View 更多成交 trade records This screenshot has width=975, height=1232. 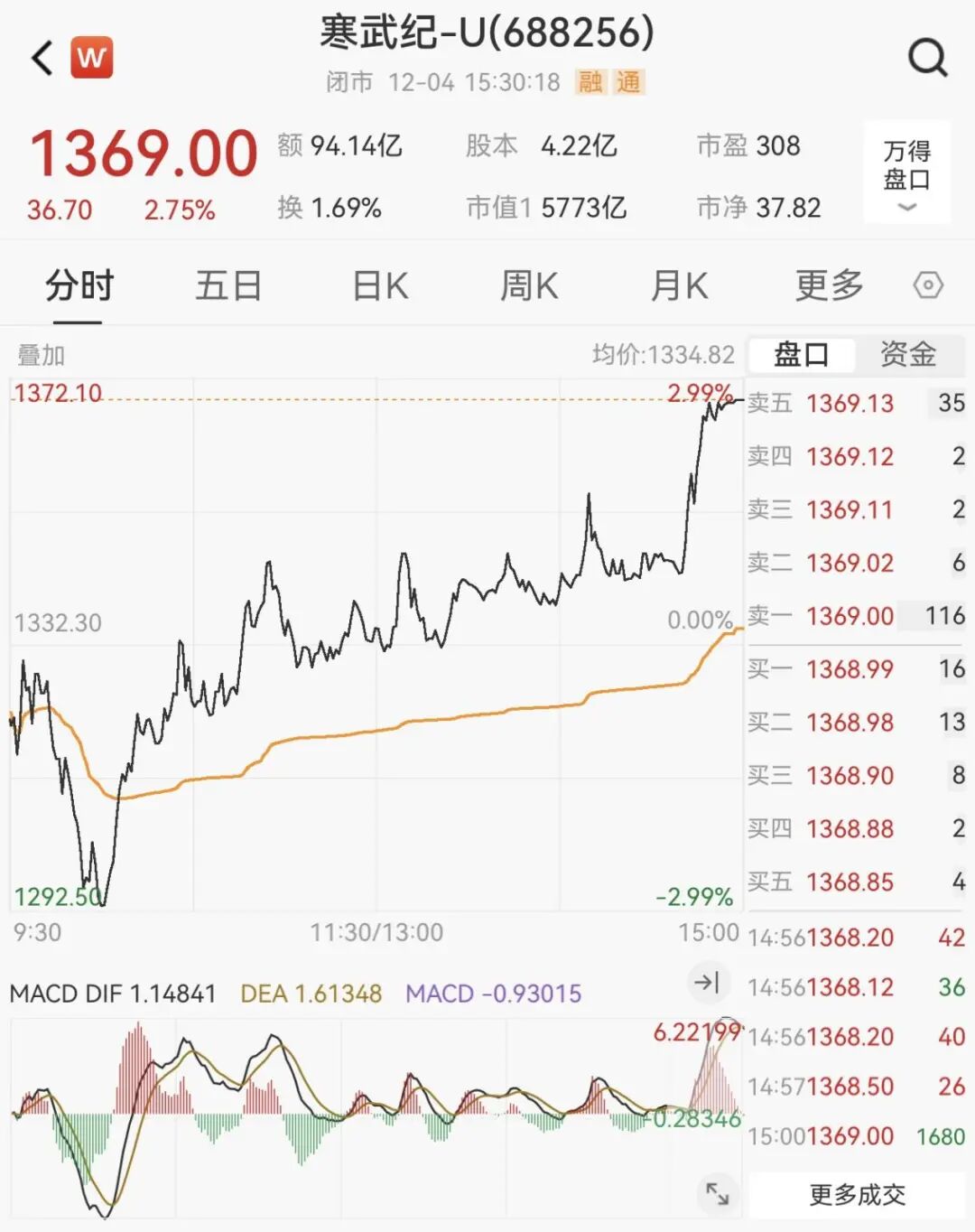point(857,1195)
